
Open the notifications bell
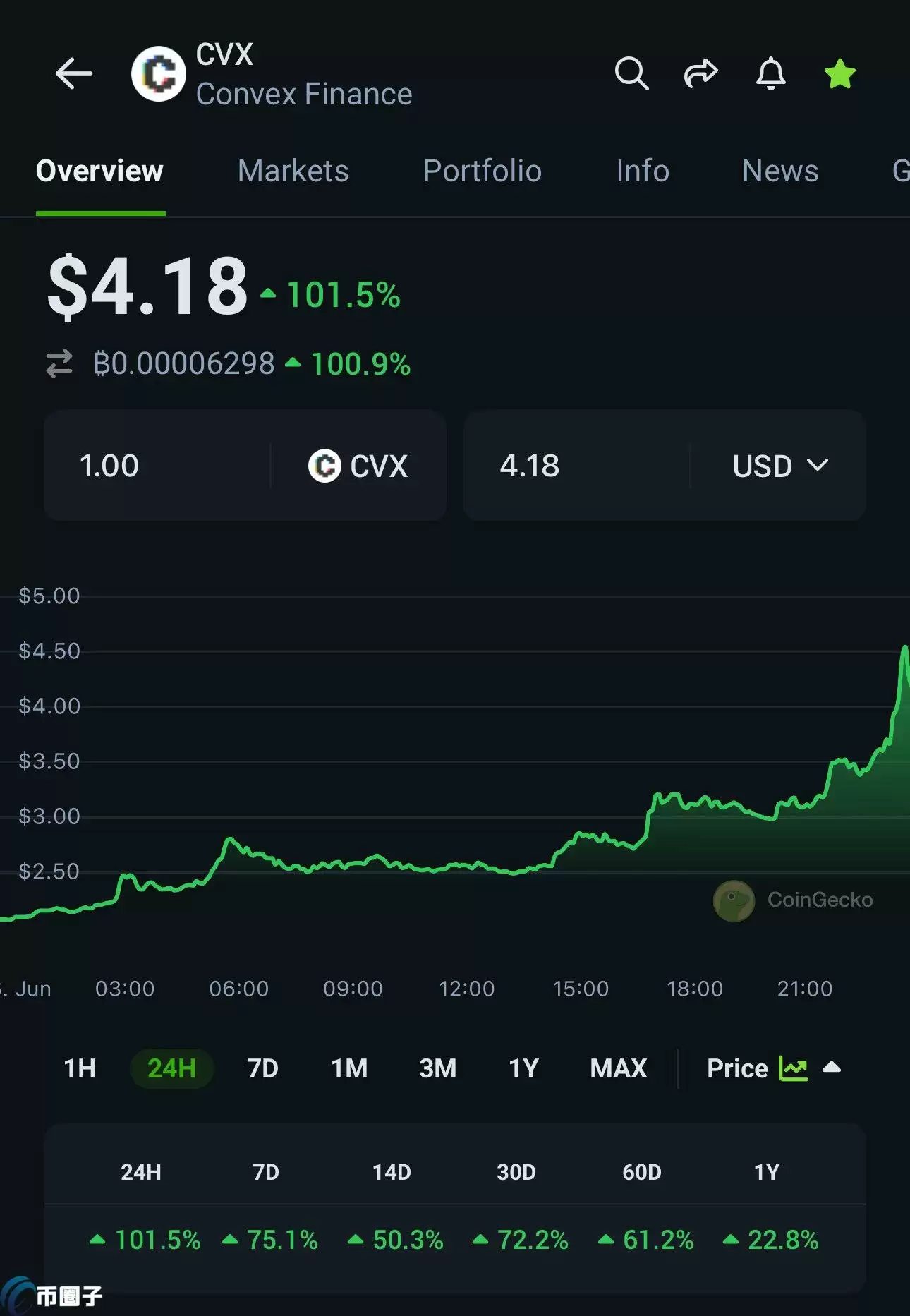(770, 74)
